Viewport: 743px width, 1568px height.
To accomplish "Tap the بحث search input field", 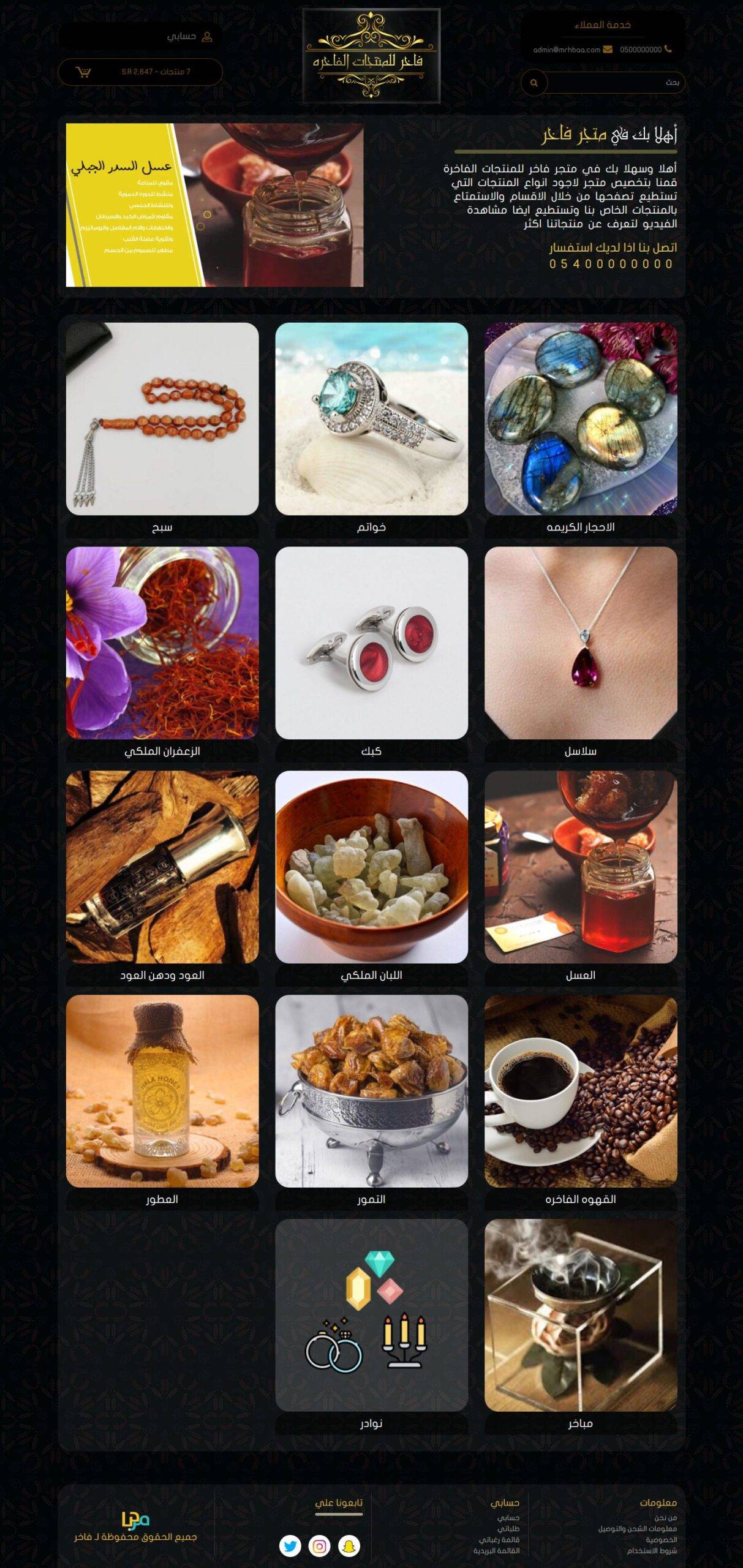I will [x=613, y=83].
